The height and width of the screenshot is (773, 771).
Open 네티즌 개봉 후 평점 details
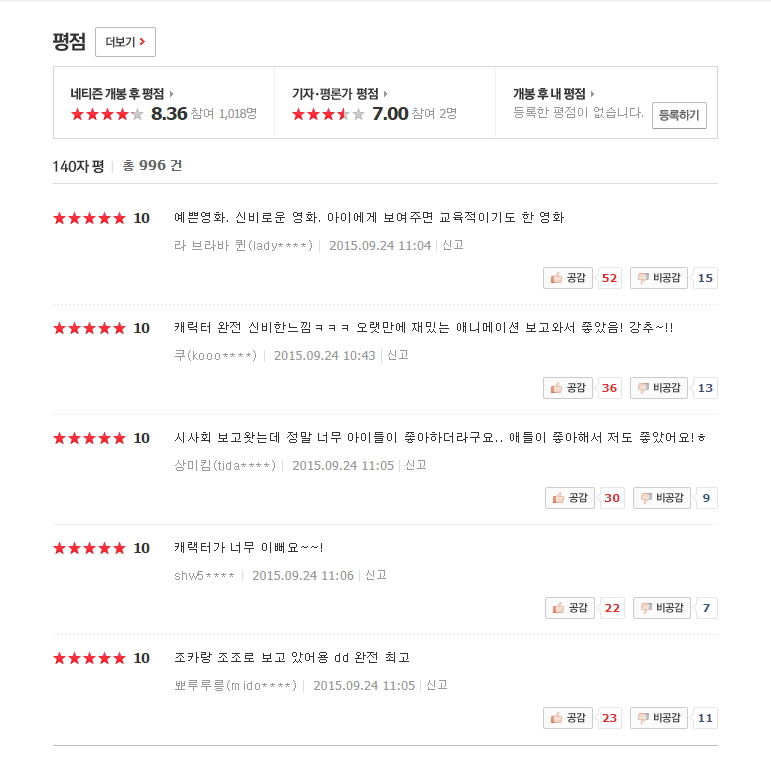click(x=122, y=93)
